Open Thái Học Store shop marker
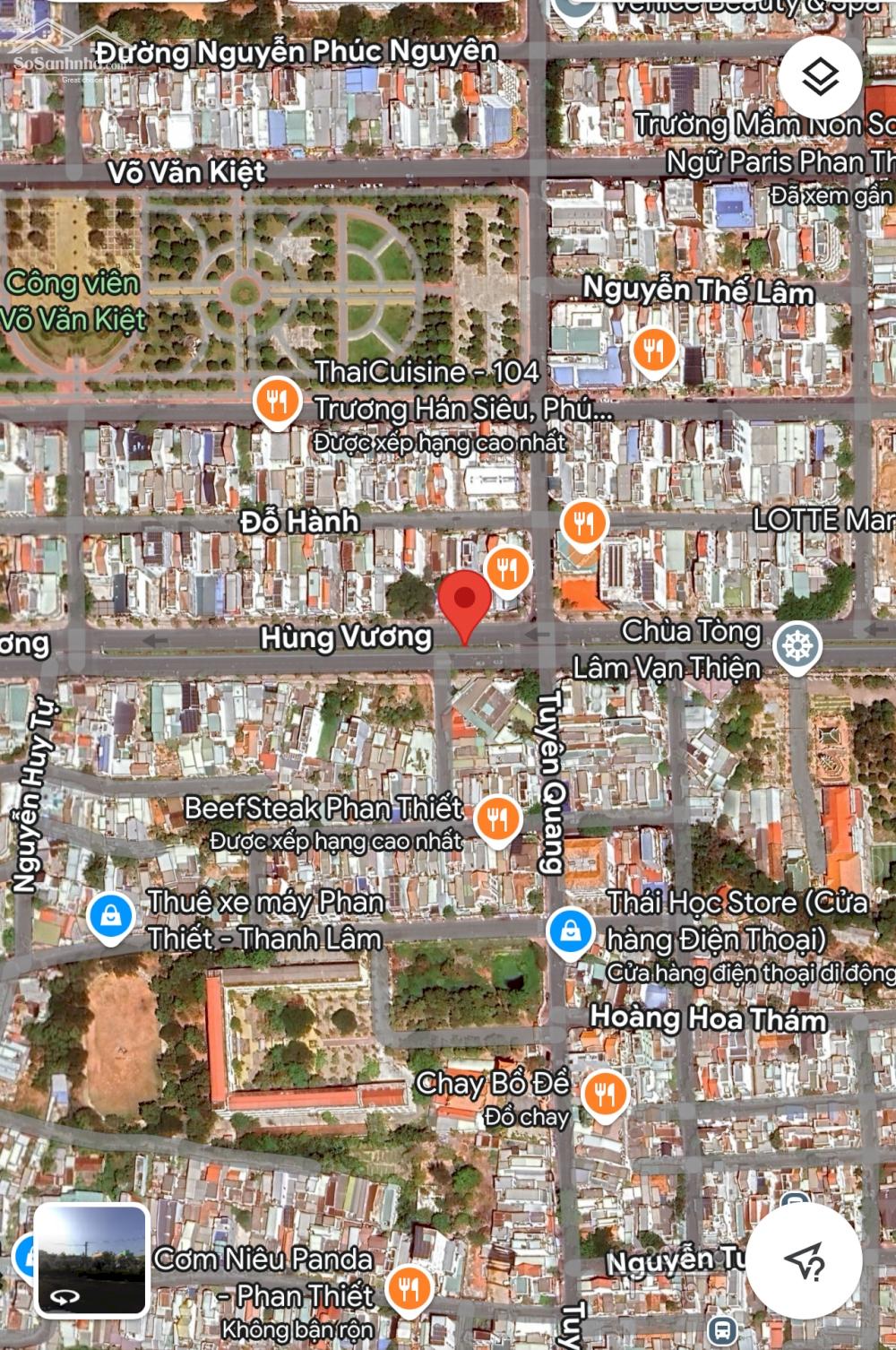 570,931
